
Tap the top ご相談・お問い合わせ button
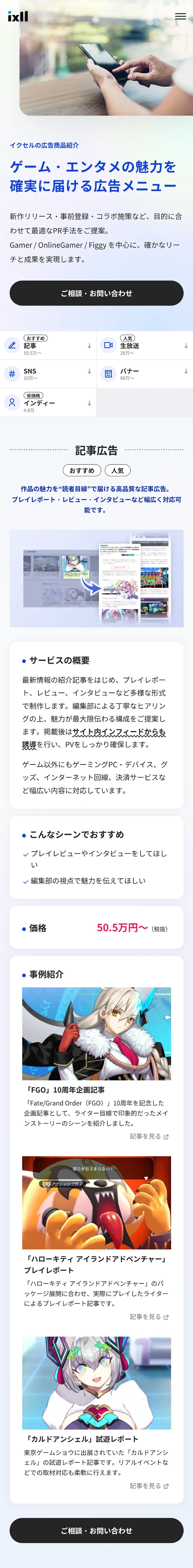coord(96,293)
